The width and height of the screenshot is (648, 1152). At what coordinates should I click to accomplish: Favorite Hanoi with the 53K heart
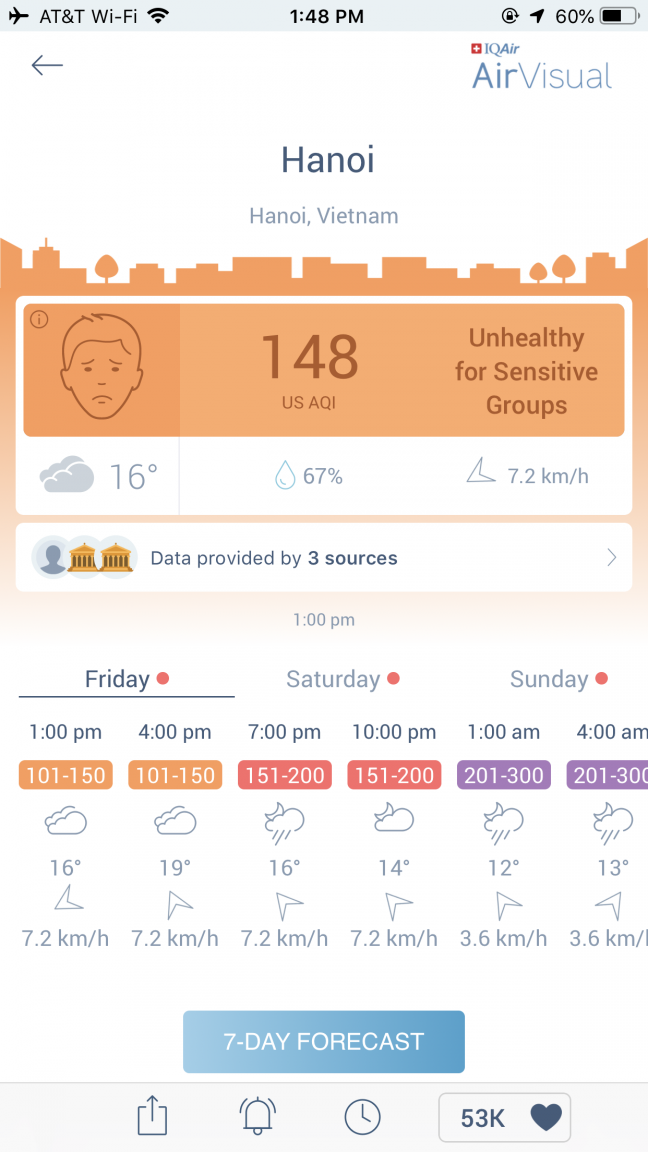click(x=504, y=1117)
